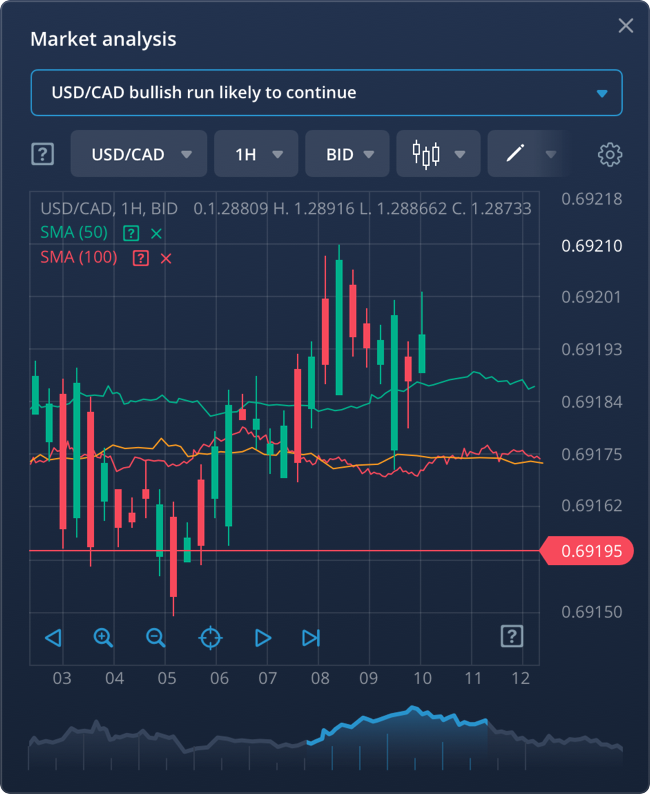Jump to latest candle on chart
Image resolution: width=652 pixels, height=796 pixels.
pos(311,637)
